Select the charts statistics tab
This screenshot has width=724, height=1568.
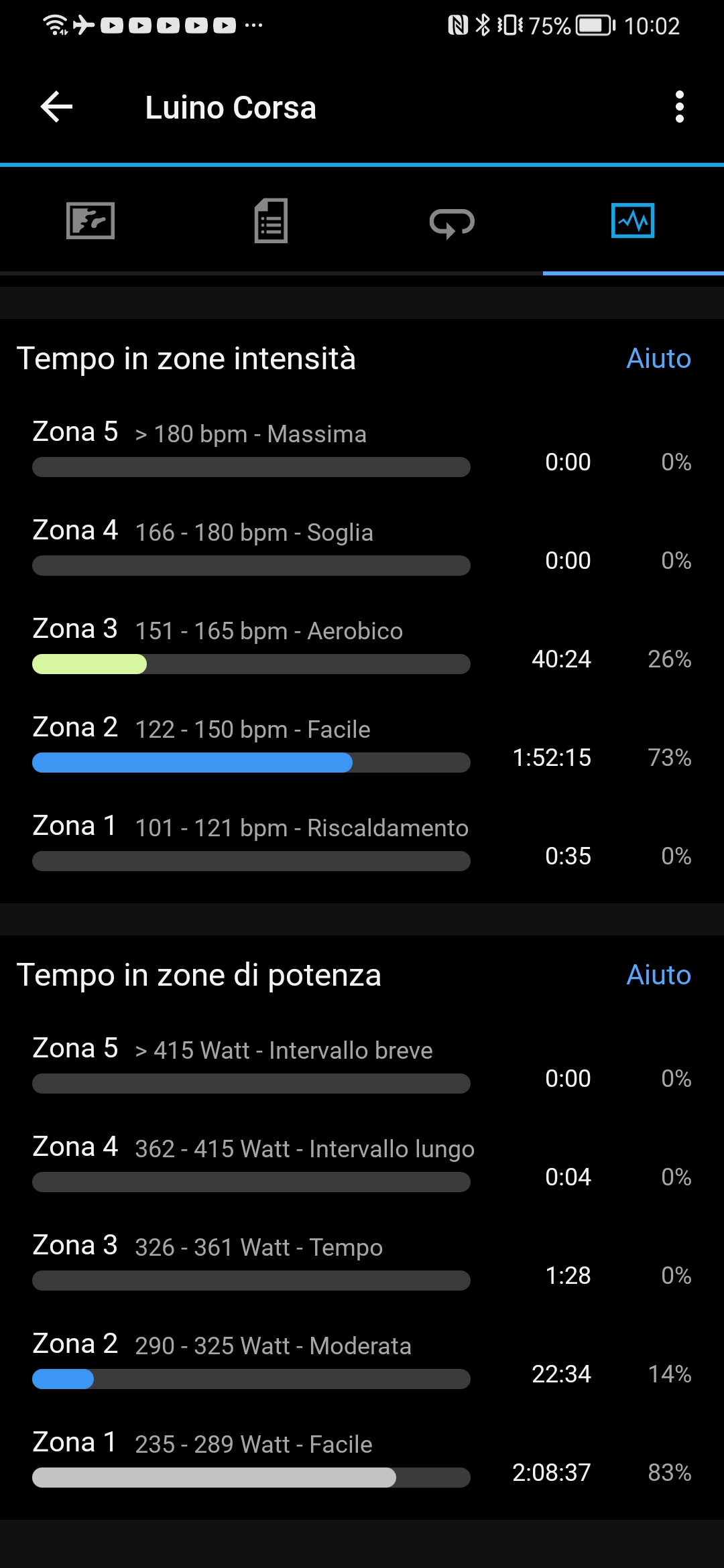click(633, 220)
